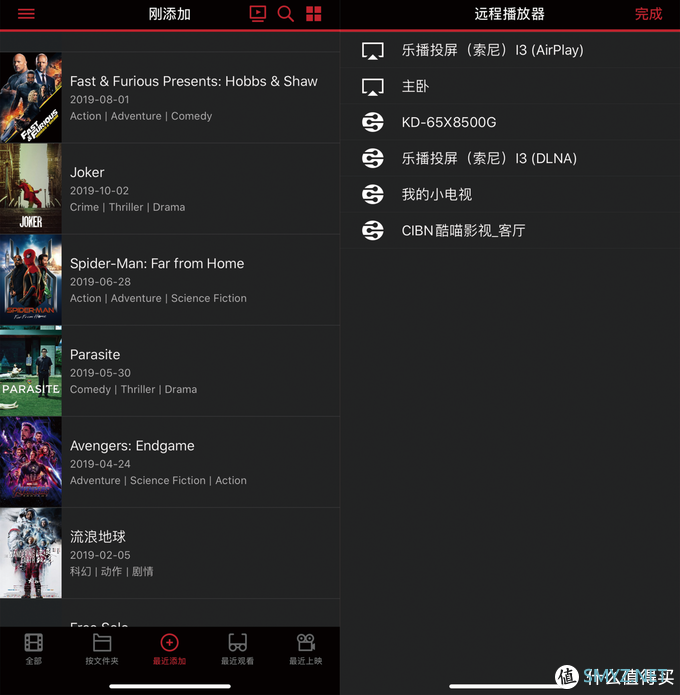Select the 主卧 AirPlay device
Image resolution: width=680 pixels, height=695 pixels.
click(x=415, y=86)
